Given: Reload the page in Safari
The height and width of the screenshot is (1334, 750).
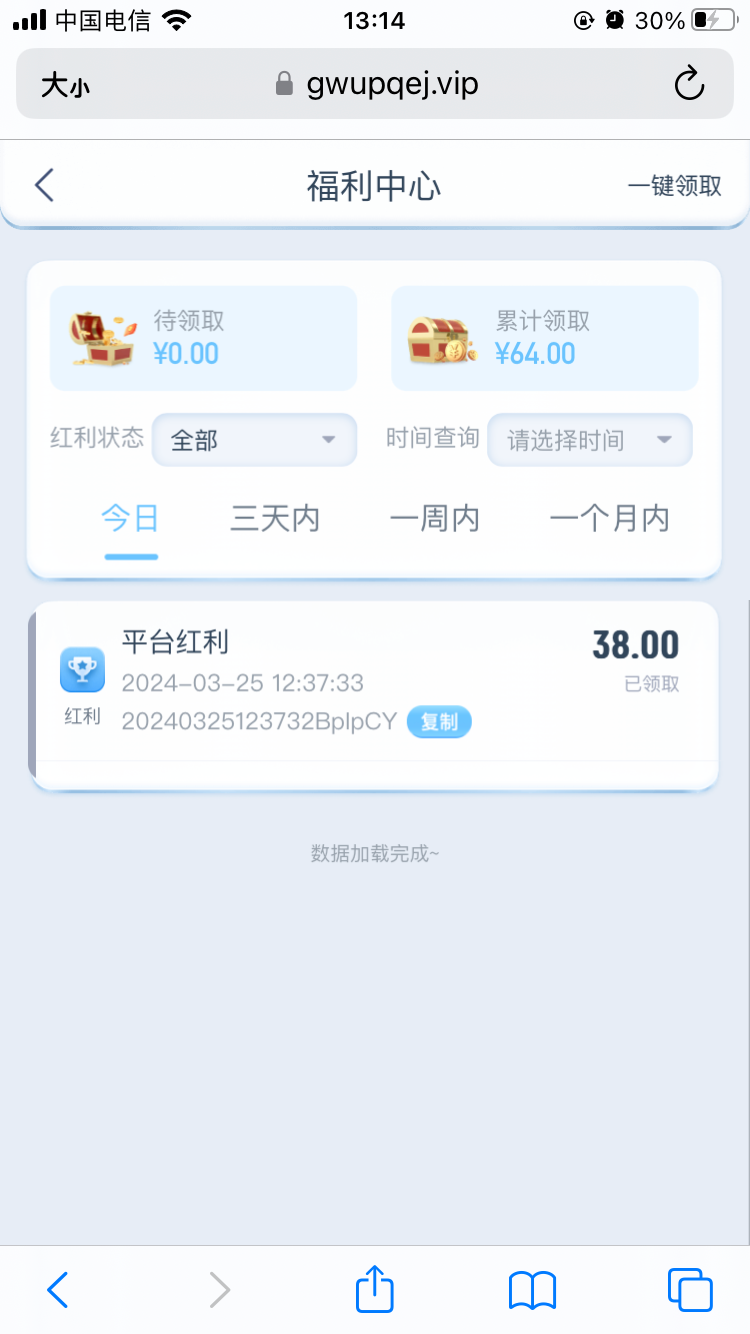Looking at the screenshot, I should (689, 84).
